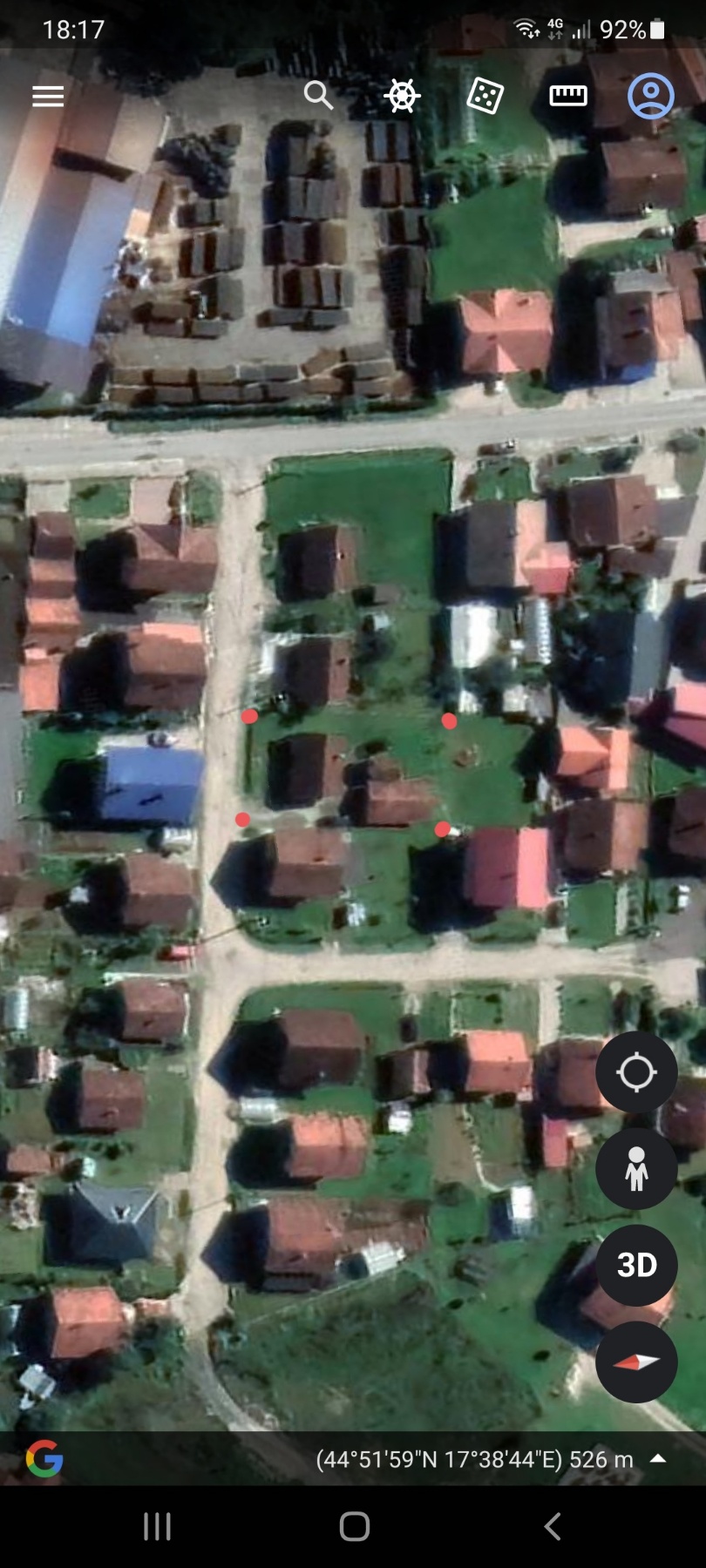Viewport: 706px width, 1568px height.
Task: Go back using system back button
Action: click(552, 1526)
